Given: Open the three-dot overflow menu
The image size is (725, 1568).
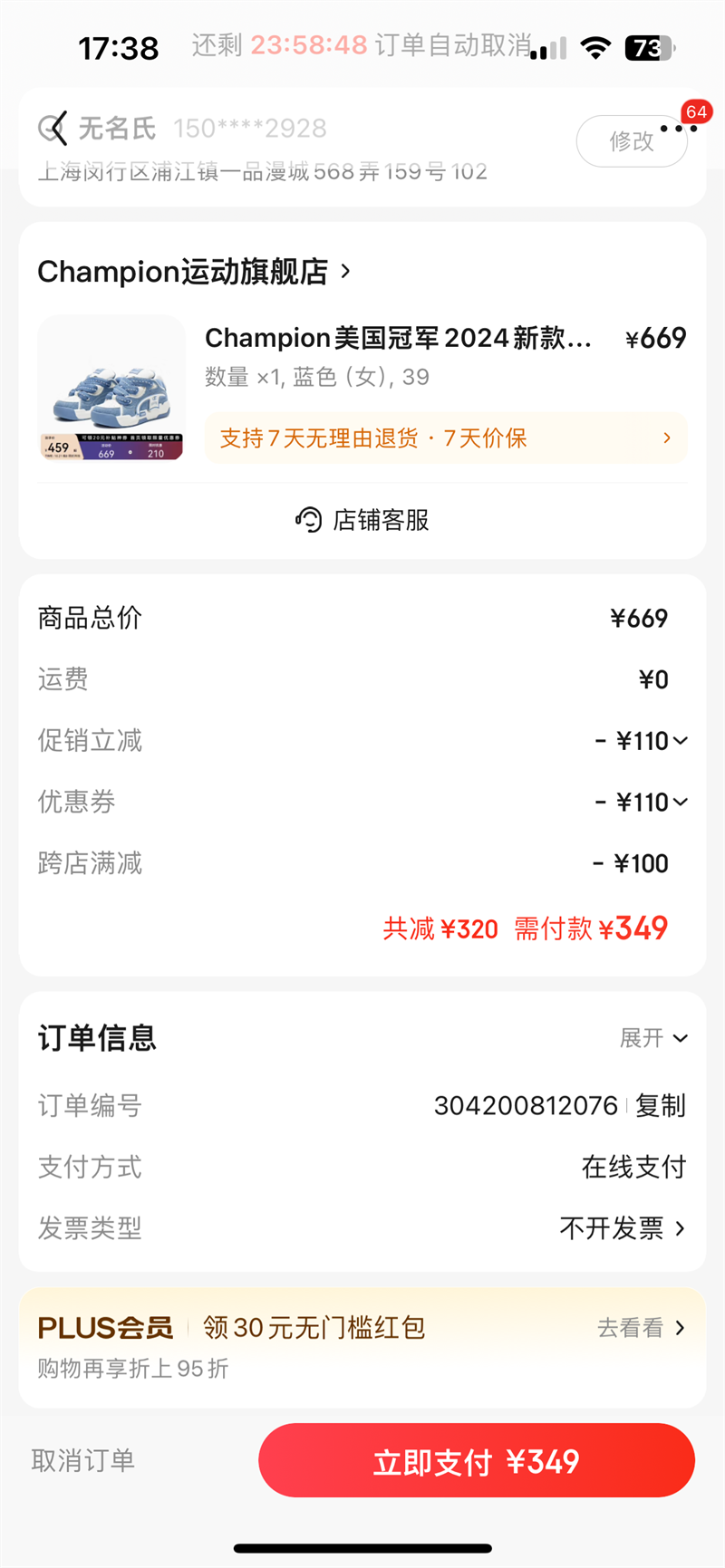Looking at the screenshot, I should (678, 129).
